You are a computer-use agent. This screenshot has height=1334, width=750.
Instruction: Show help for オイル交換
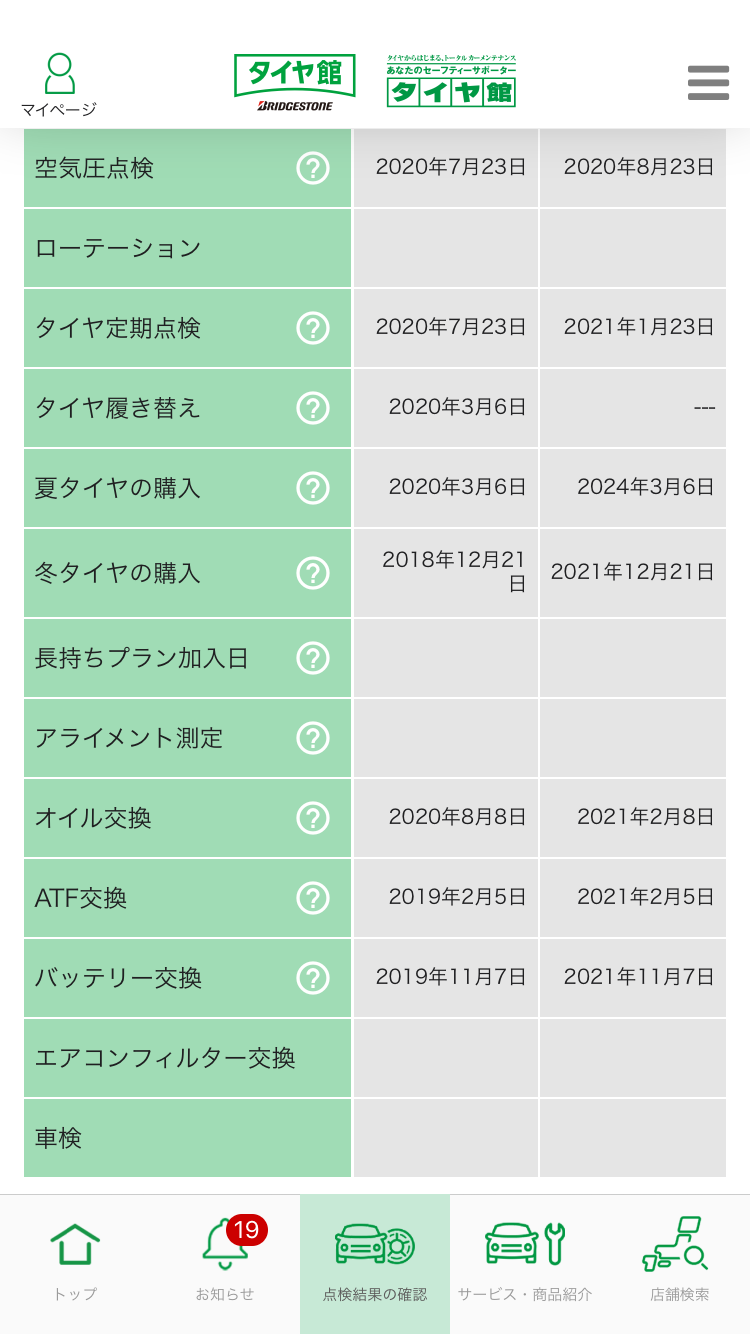click(313, 818)
